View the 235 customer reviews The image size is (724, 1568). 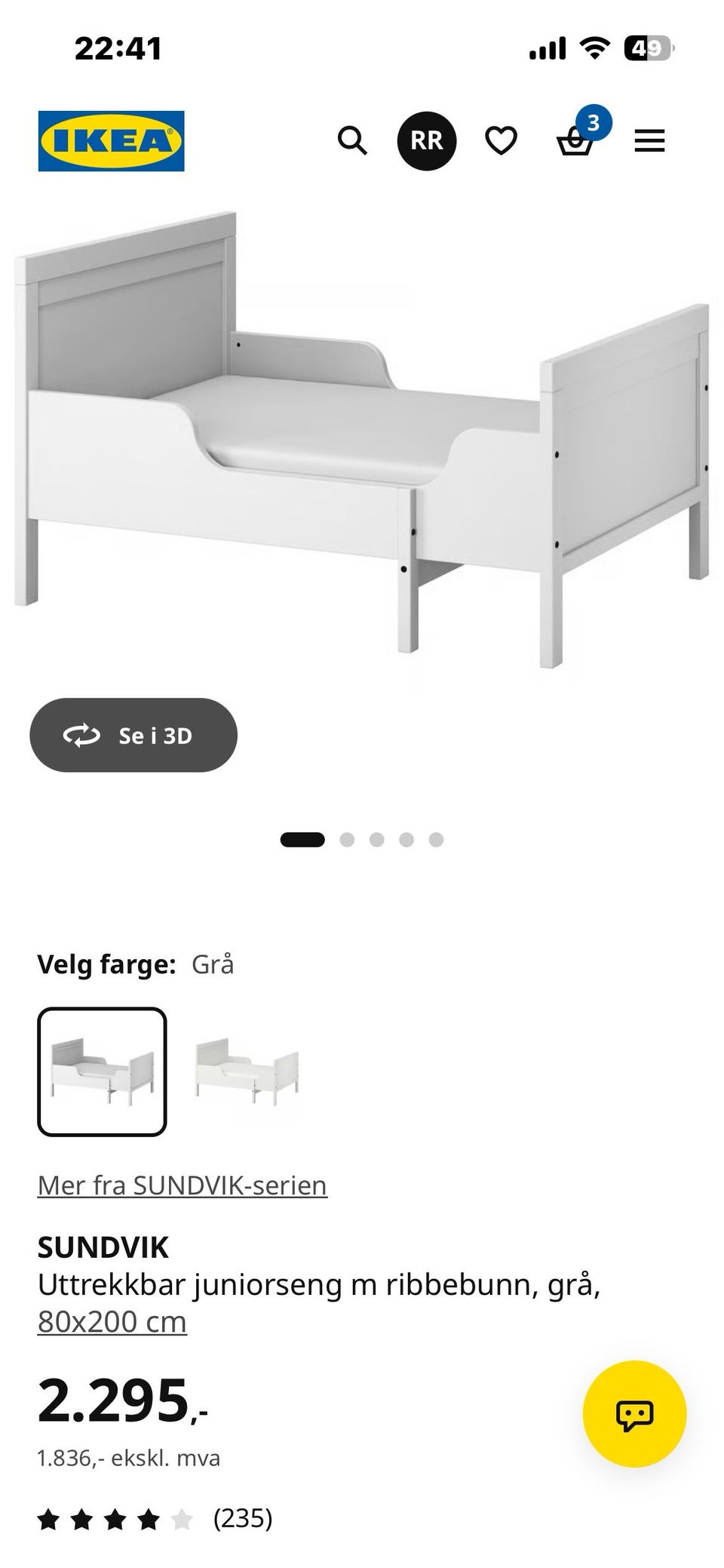[242, 1517]
